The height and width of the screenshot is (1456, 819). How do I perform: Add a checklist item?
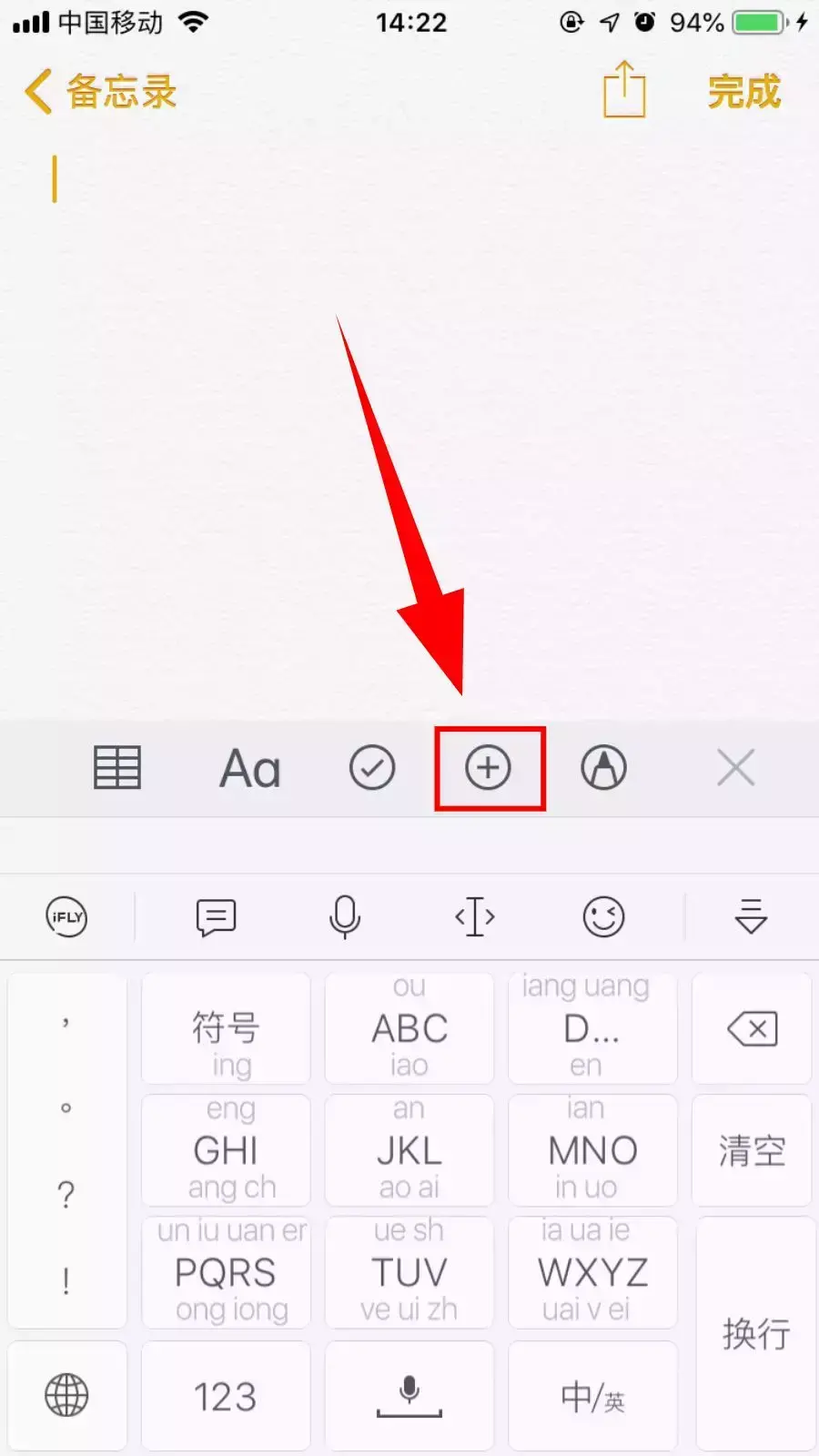point(372,768)
